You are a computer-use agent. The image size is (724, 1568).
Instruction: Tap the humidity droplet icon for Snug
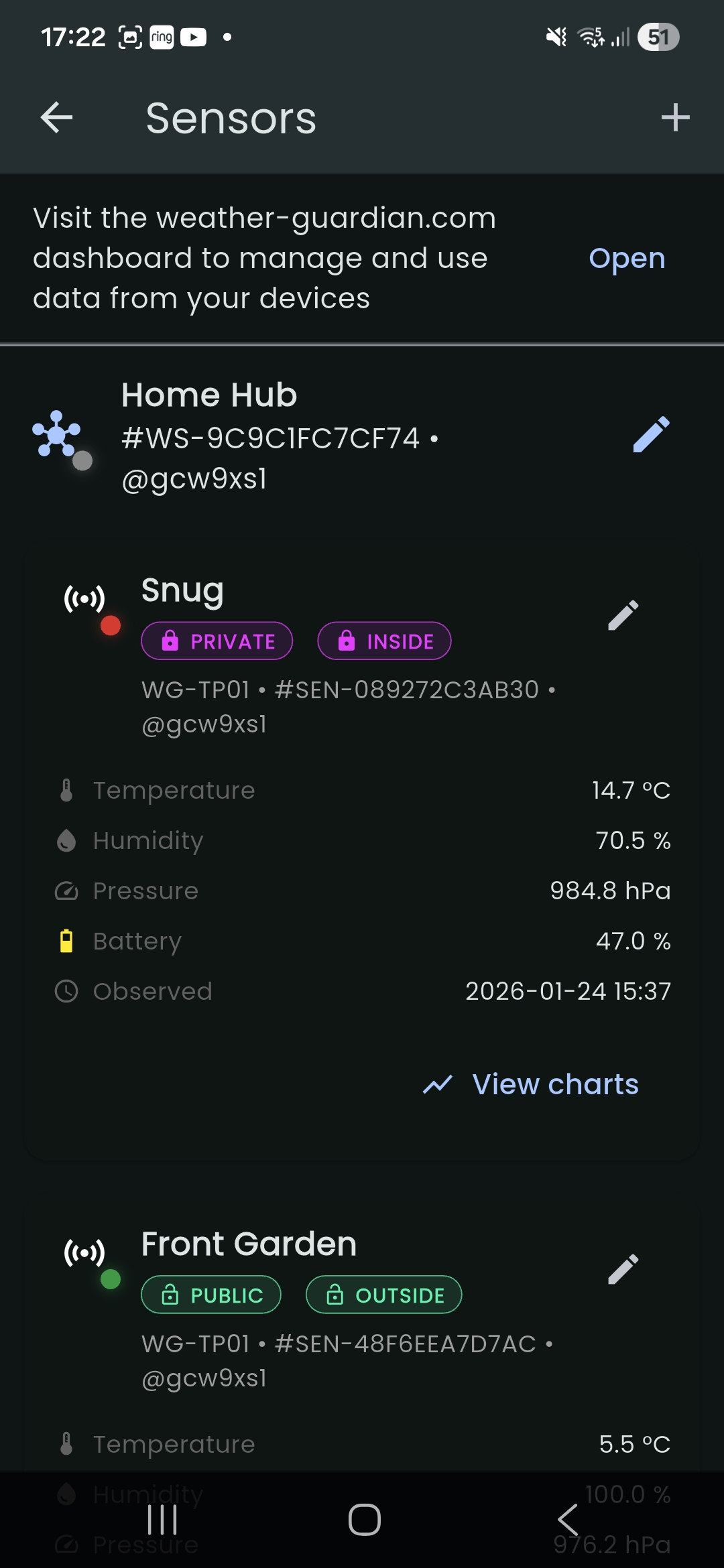pos(66,840)
